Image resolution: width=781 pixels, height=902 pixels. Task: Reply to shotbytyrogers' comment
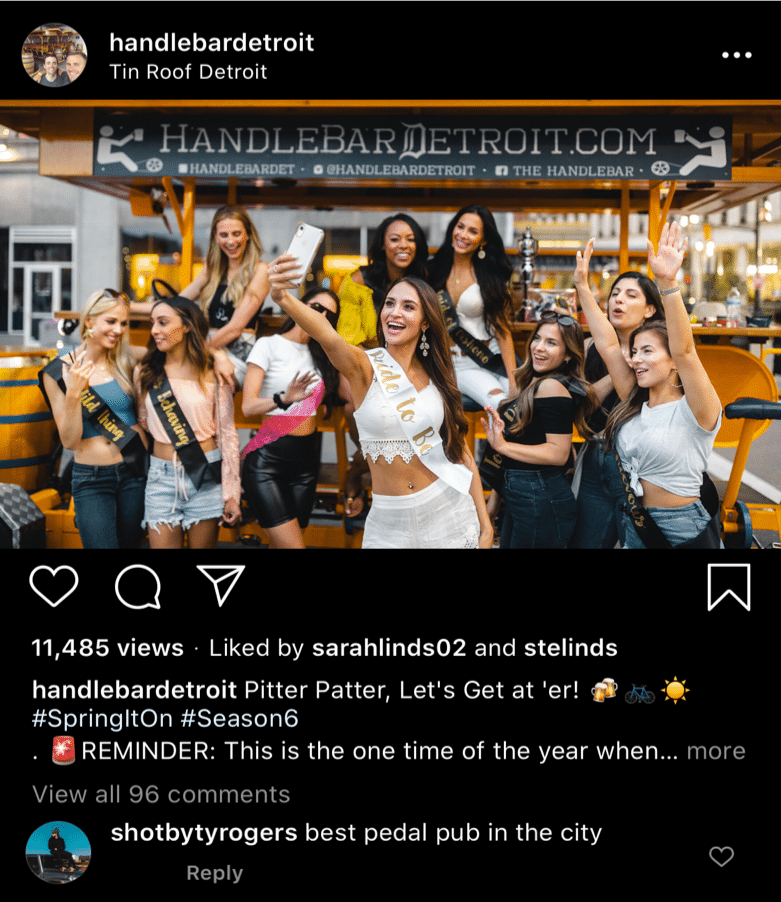214,873
